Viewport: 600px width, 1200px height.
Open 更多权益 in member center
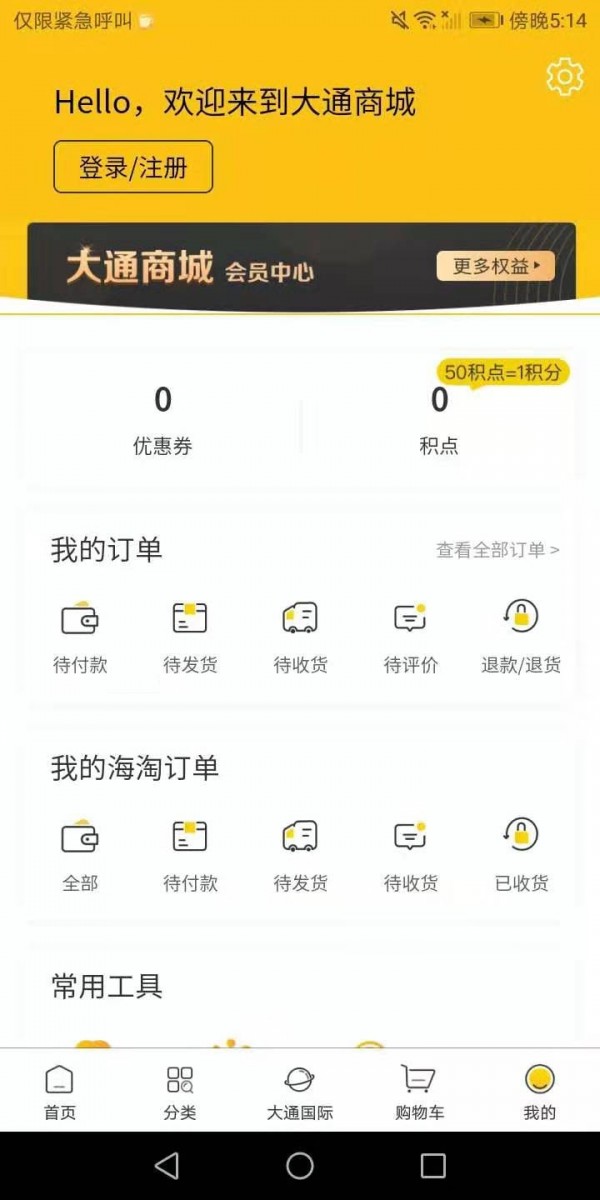pyautogui.click(x=495, y=266)
